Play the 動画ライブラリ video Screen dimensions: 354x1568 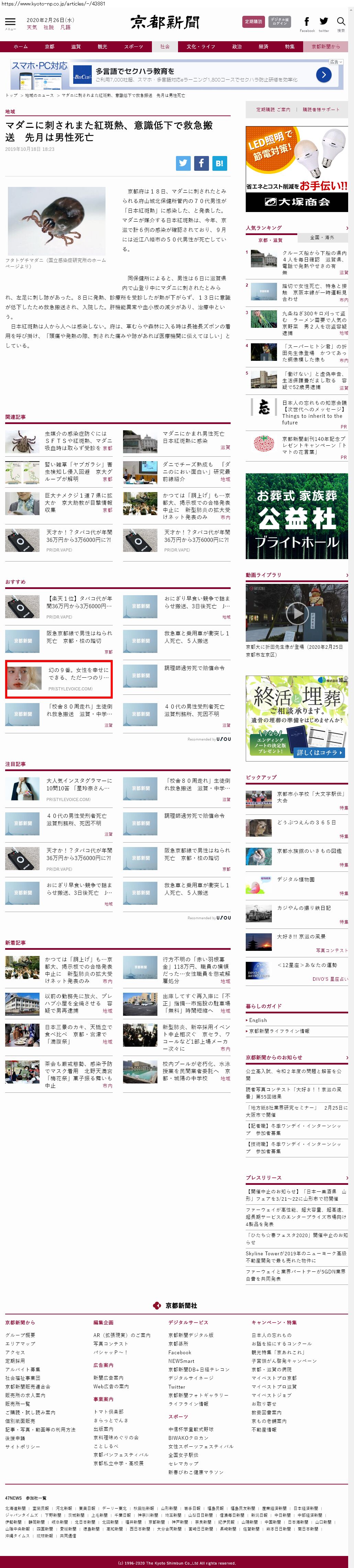pos(296,613)
